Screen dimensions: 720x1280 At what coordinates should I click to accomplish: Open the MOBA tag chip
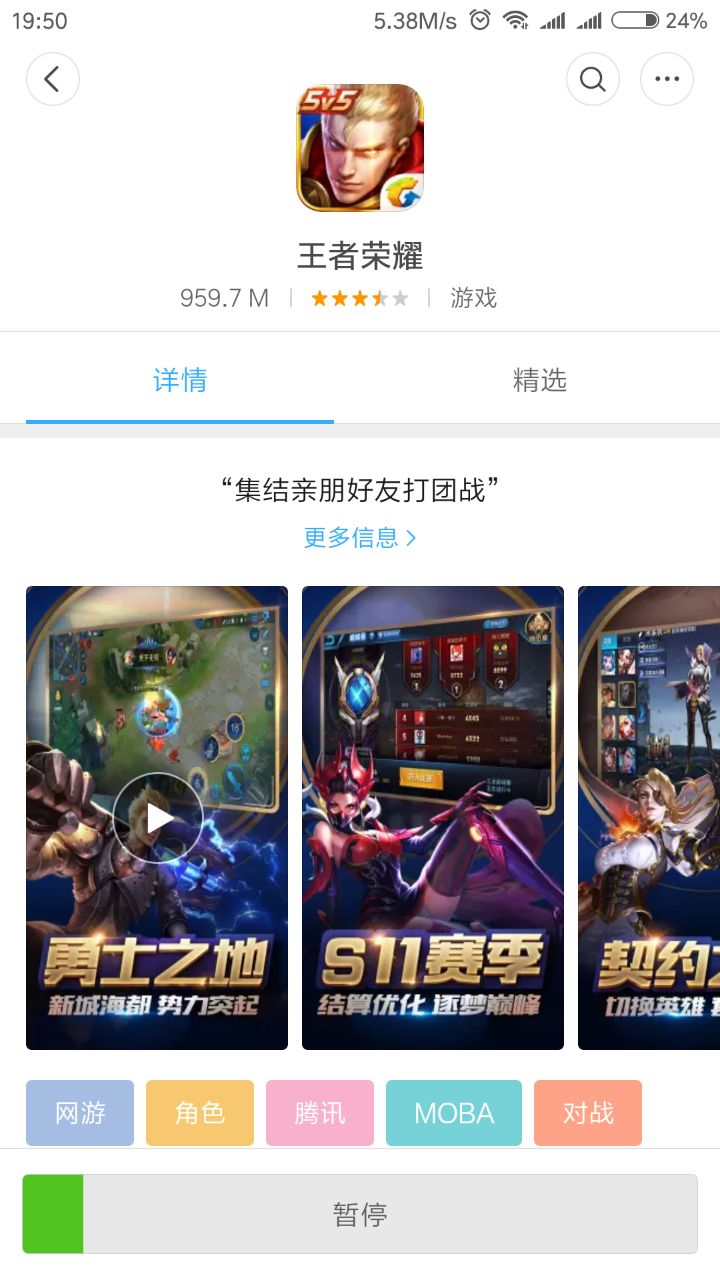click(x=454, y=1113)
